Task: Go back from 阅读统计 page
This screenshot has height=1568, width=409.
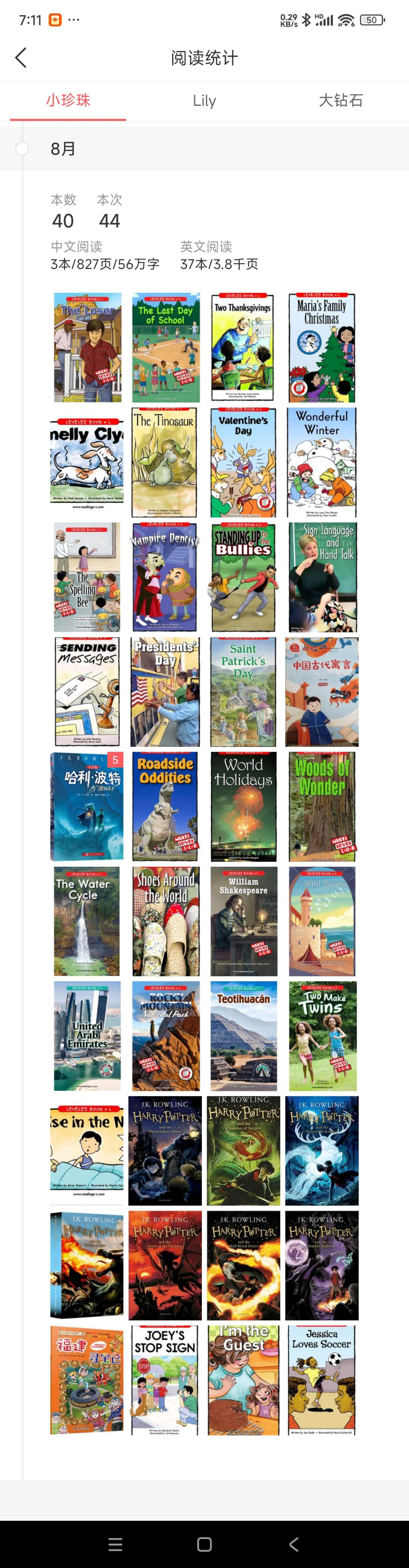Action: point(21,58)
